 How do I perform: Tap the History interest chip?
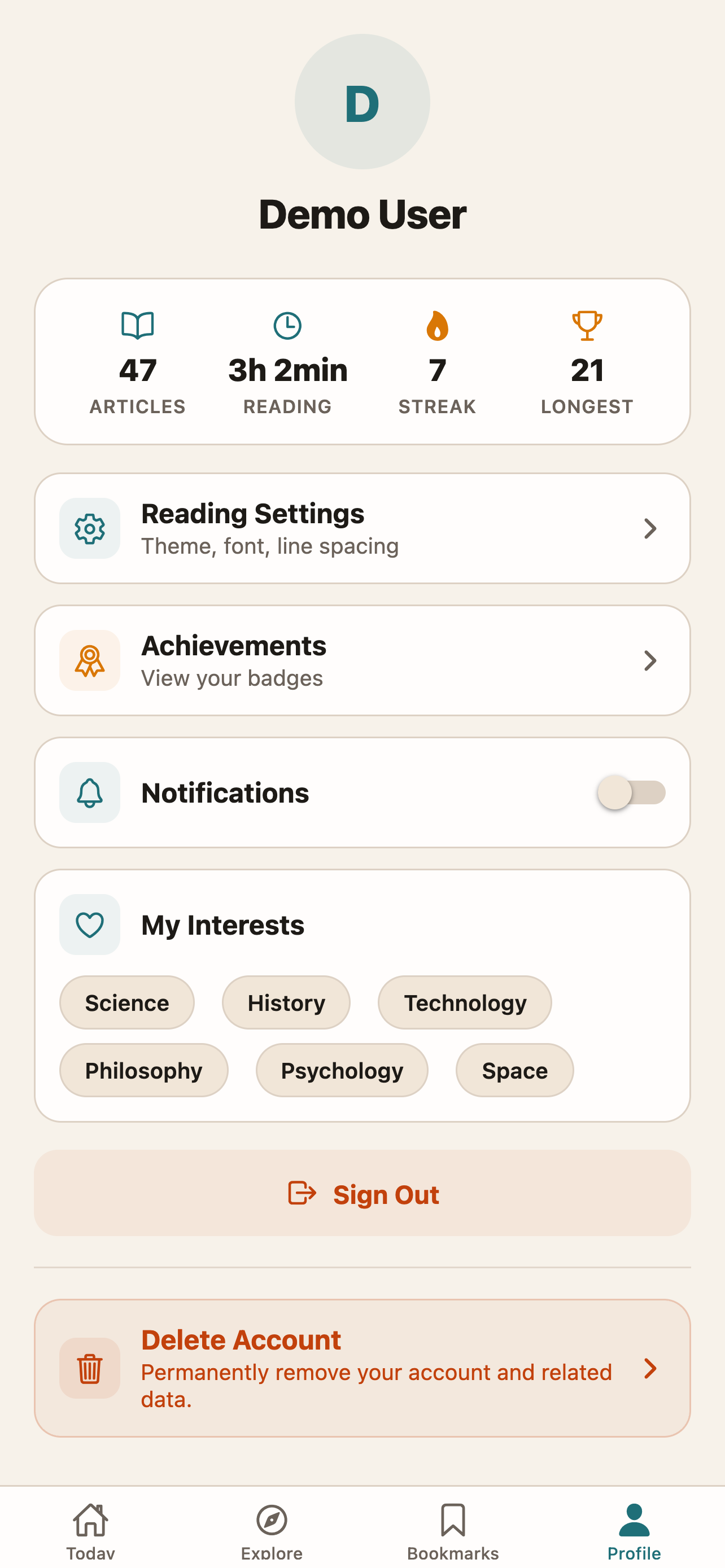click(x=286, y=1002)
